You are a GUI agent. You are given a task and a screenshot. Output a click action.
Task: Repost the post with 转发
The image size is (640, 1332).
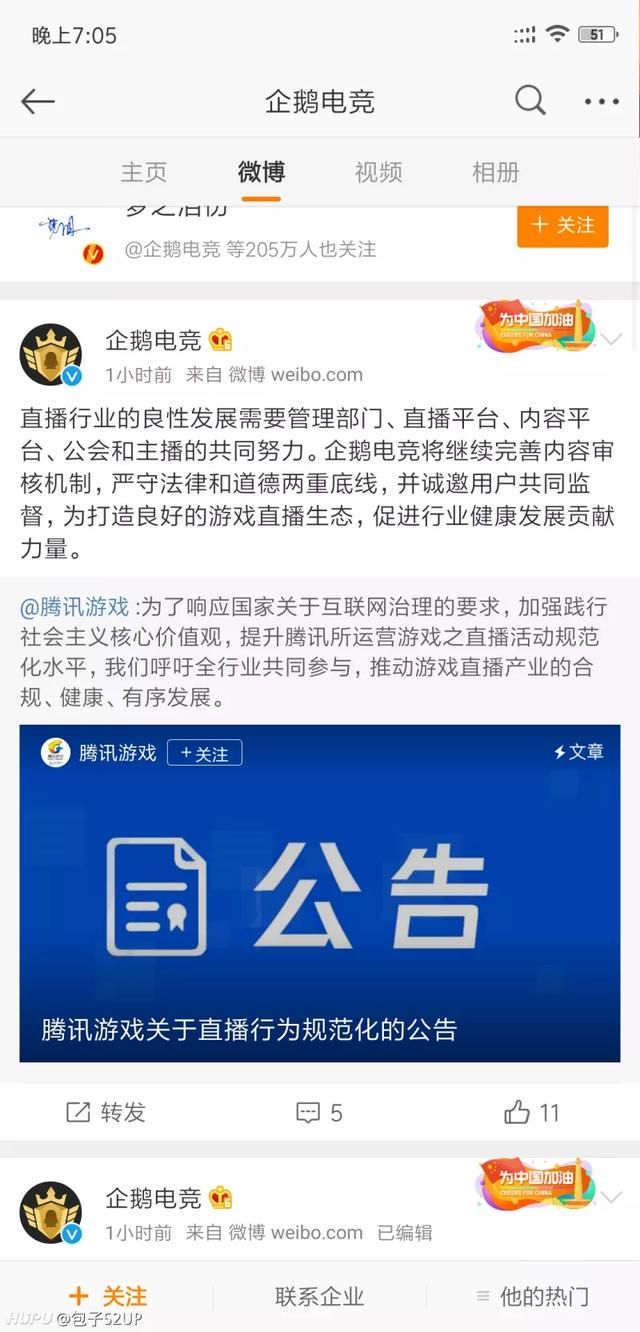[x=106, y=1112]
